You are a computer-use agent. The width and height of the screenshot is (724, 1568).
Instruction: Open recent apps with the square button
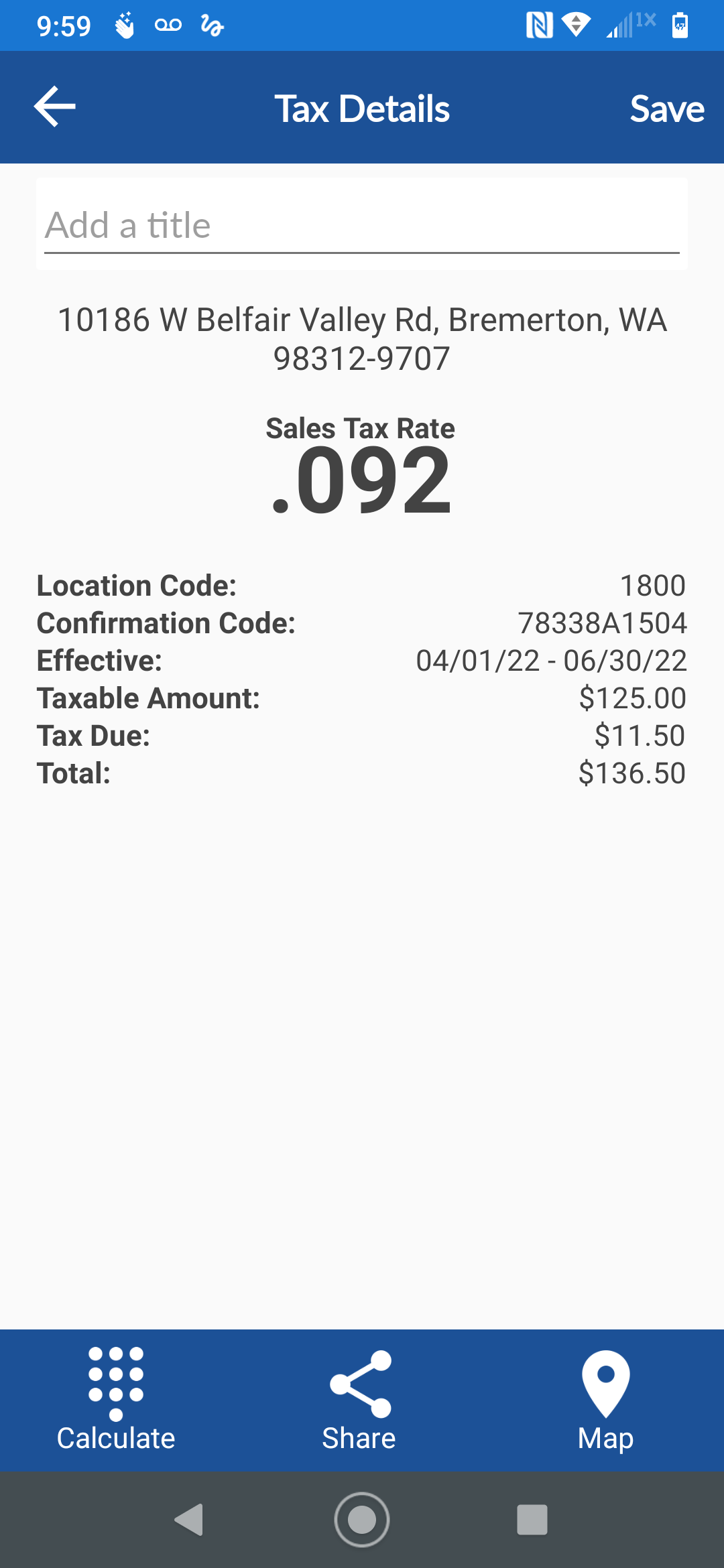[x=532, y=1520]
